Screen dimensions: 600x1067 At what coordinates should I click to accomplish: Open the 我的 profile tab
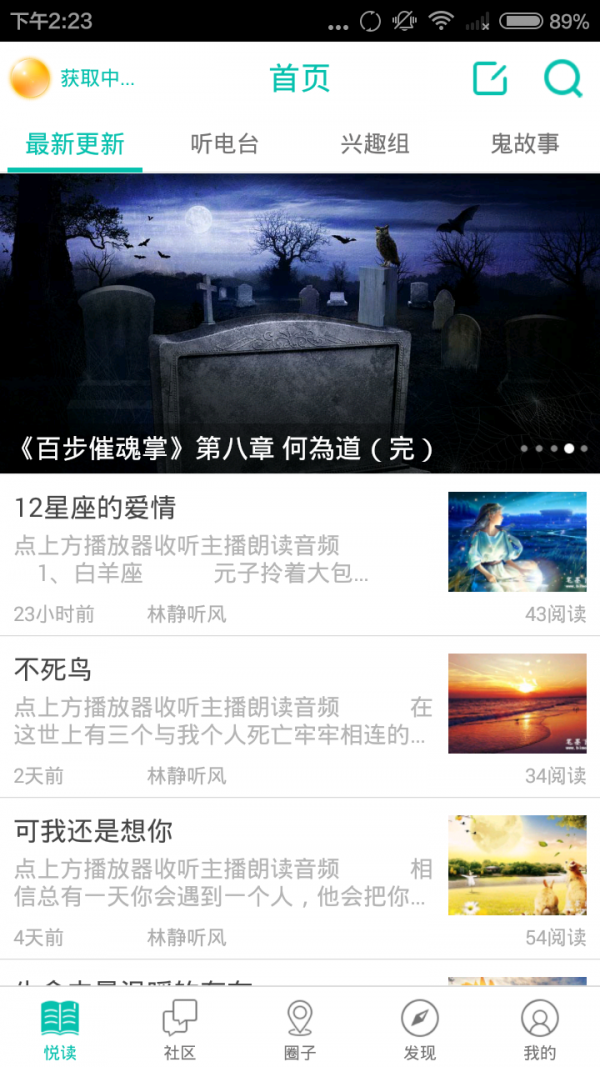tap(539, 1029)
